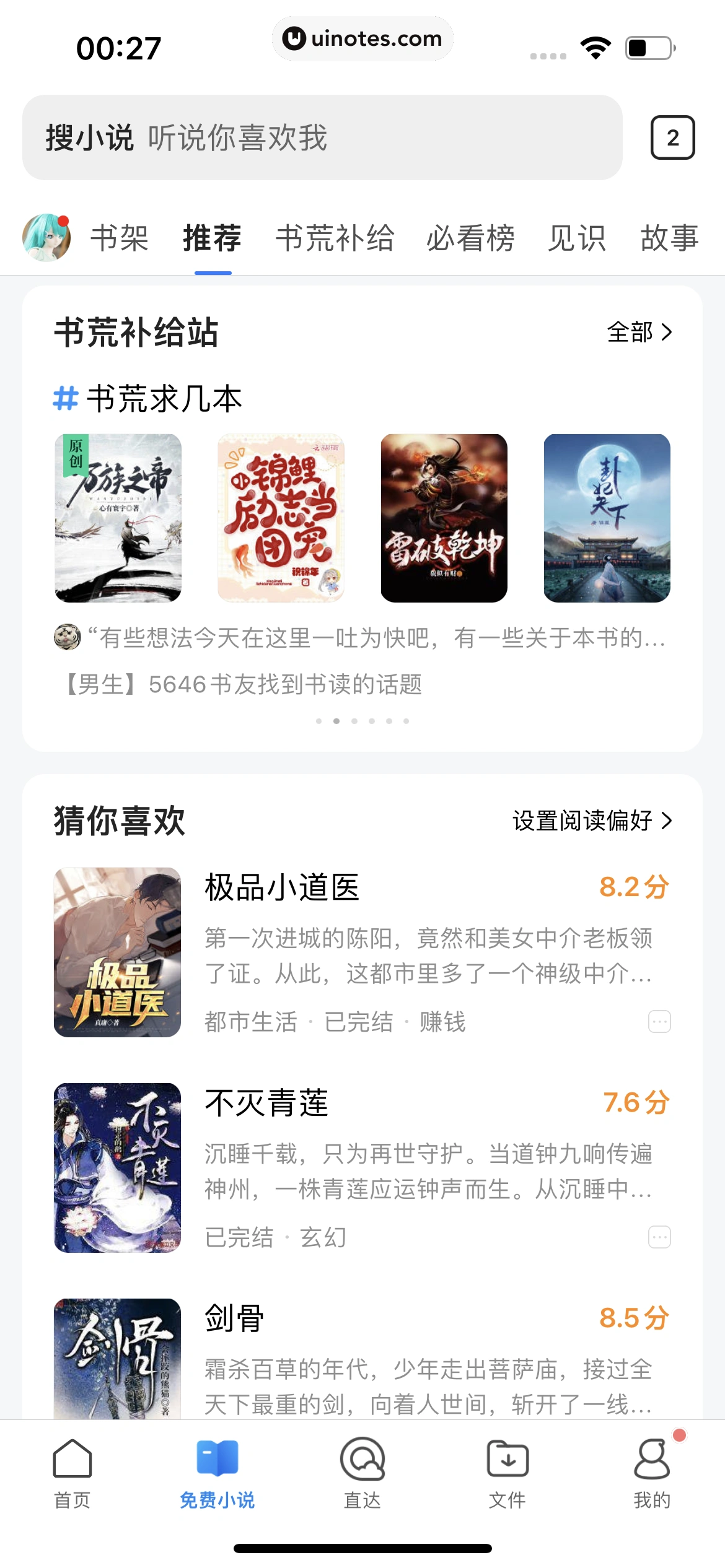
Task: Open options menu for 不灭青莲
Action: click(659, 1237)
